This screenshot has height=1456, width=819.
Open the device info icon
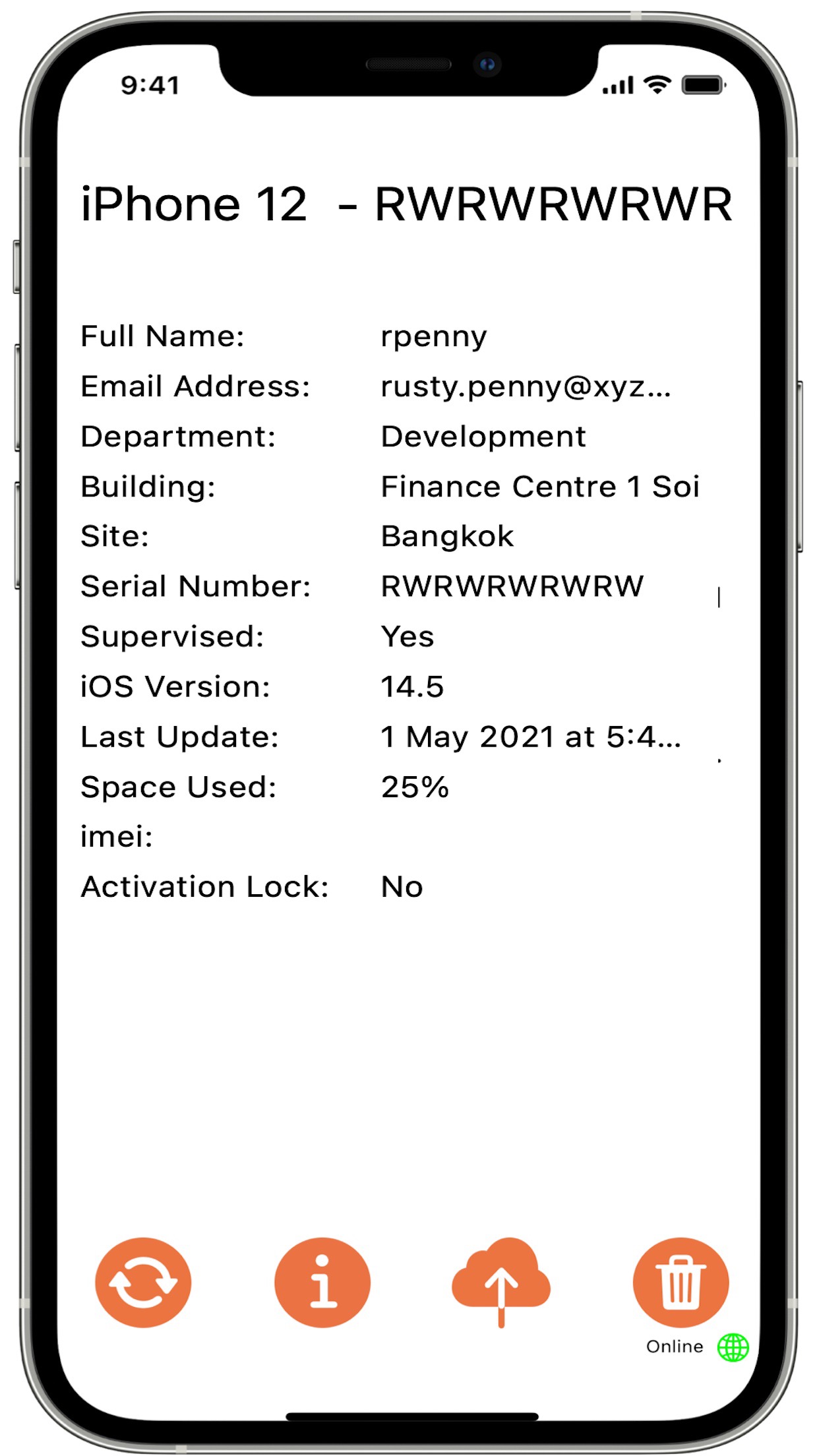pyautogui.click(x=322, y=1282)
